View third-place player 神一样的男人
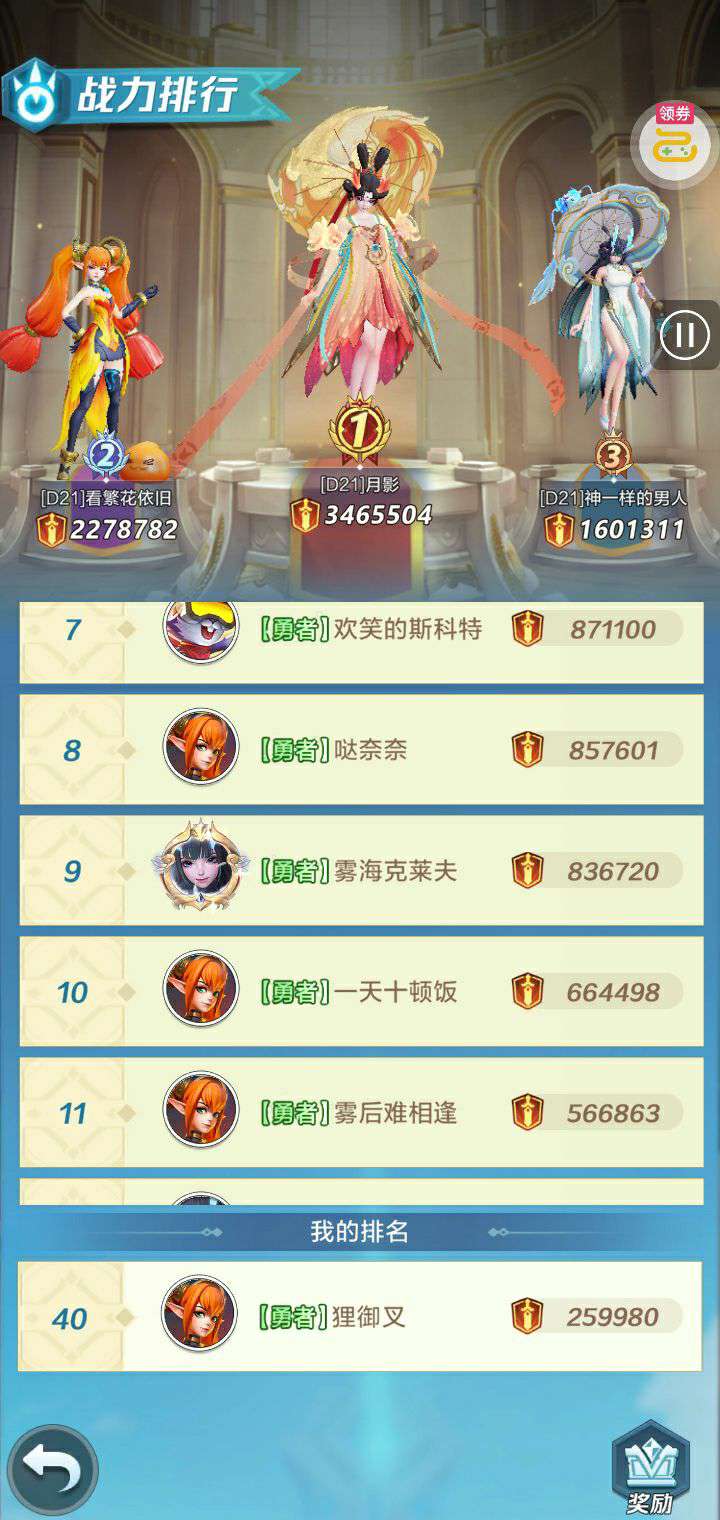The height and width of the screenshot is (1520, 720). pos(612,360)
